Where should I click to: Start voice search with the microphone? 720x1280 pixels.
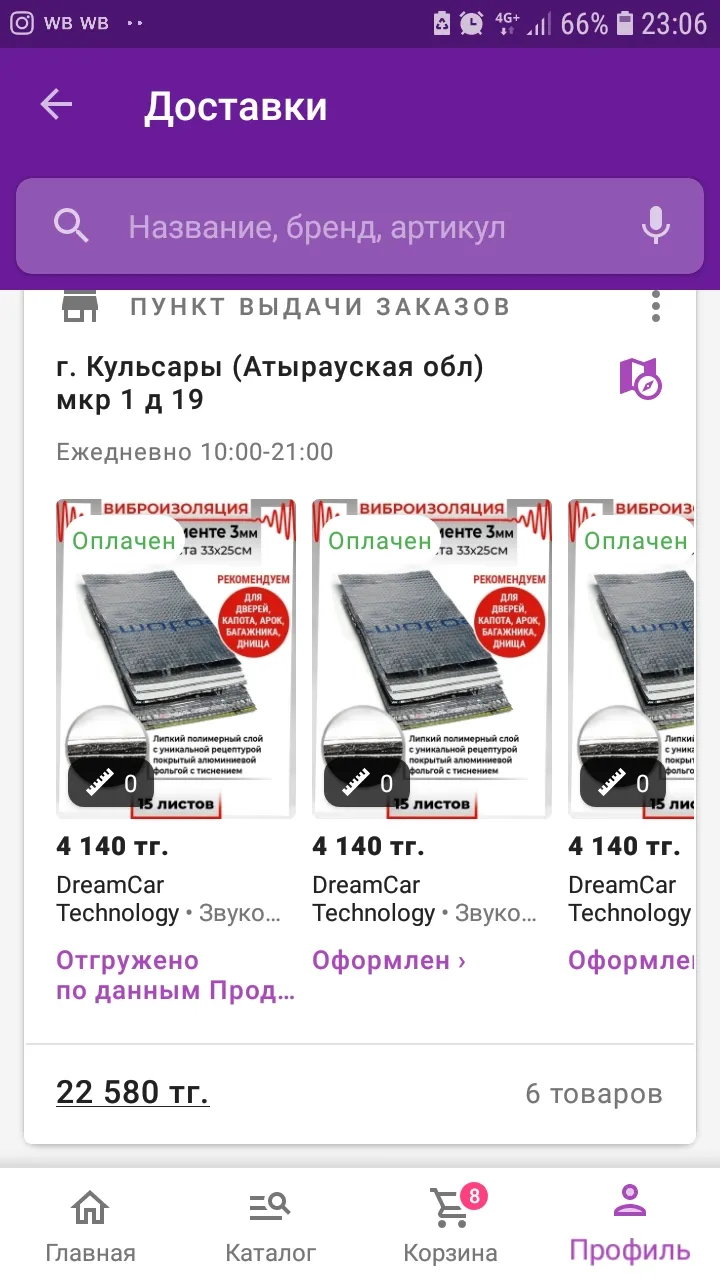(655, 226)
